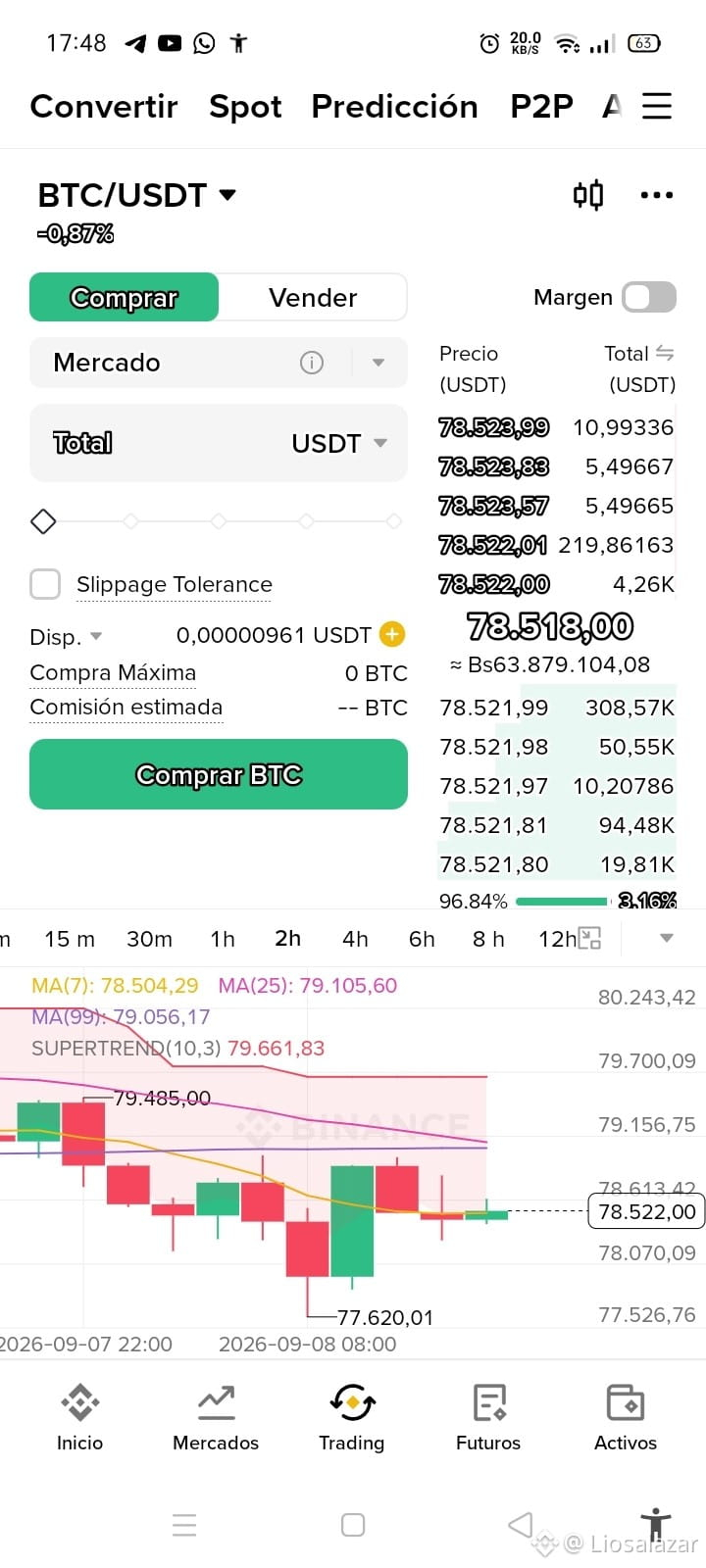Open the Mercado order type dropdown
The height and width of the screenshot is (1568, 706).
pyautogui.click(x=219, y=363)
